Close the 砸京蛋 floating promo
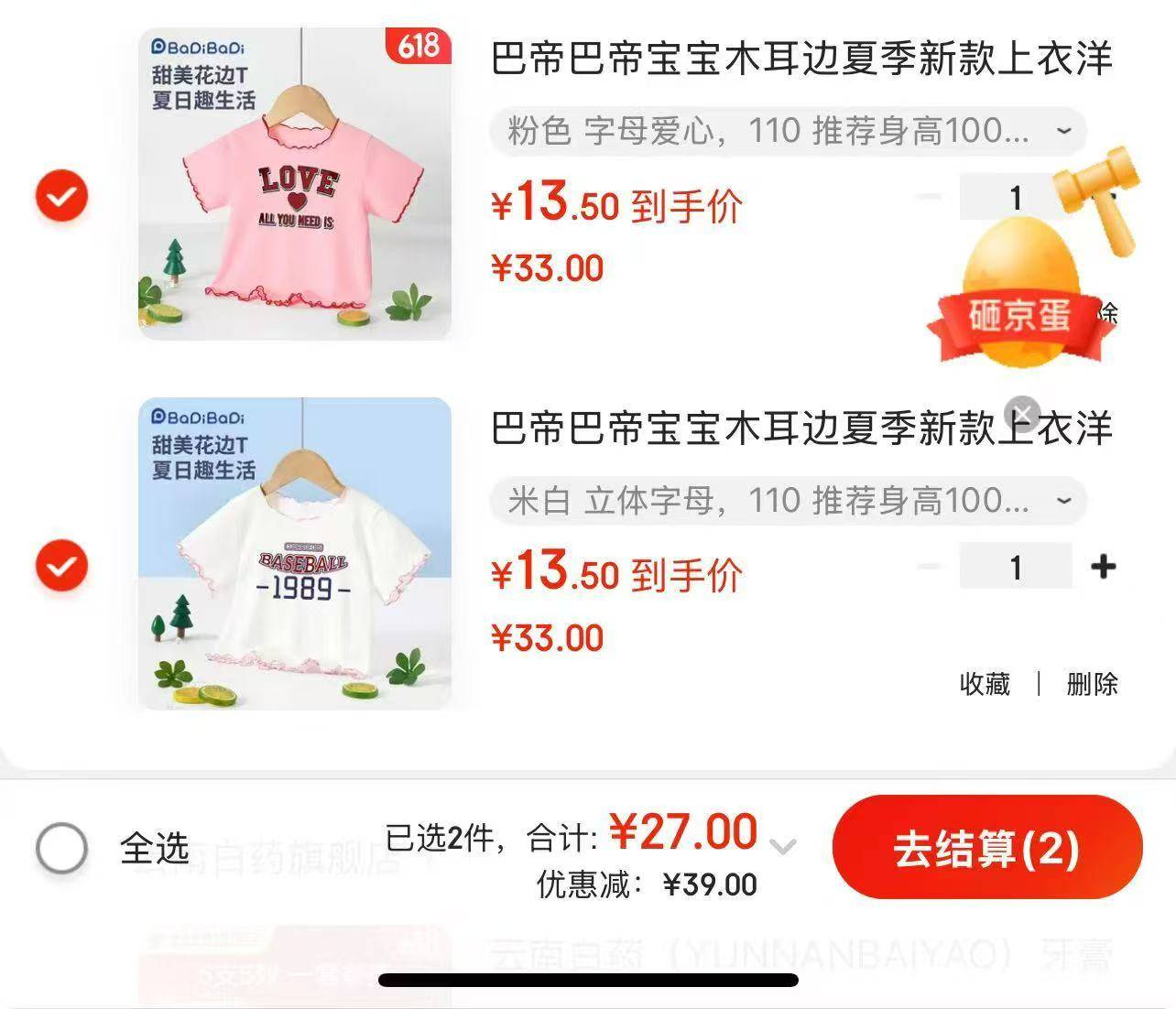The image size is (1176, 1009). [1022, 415]
